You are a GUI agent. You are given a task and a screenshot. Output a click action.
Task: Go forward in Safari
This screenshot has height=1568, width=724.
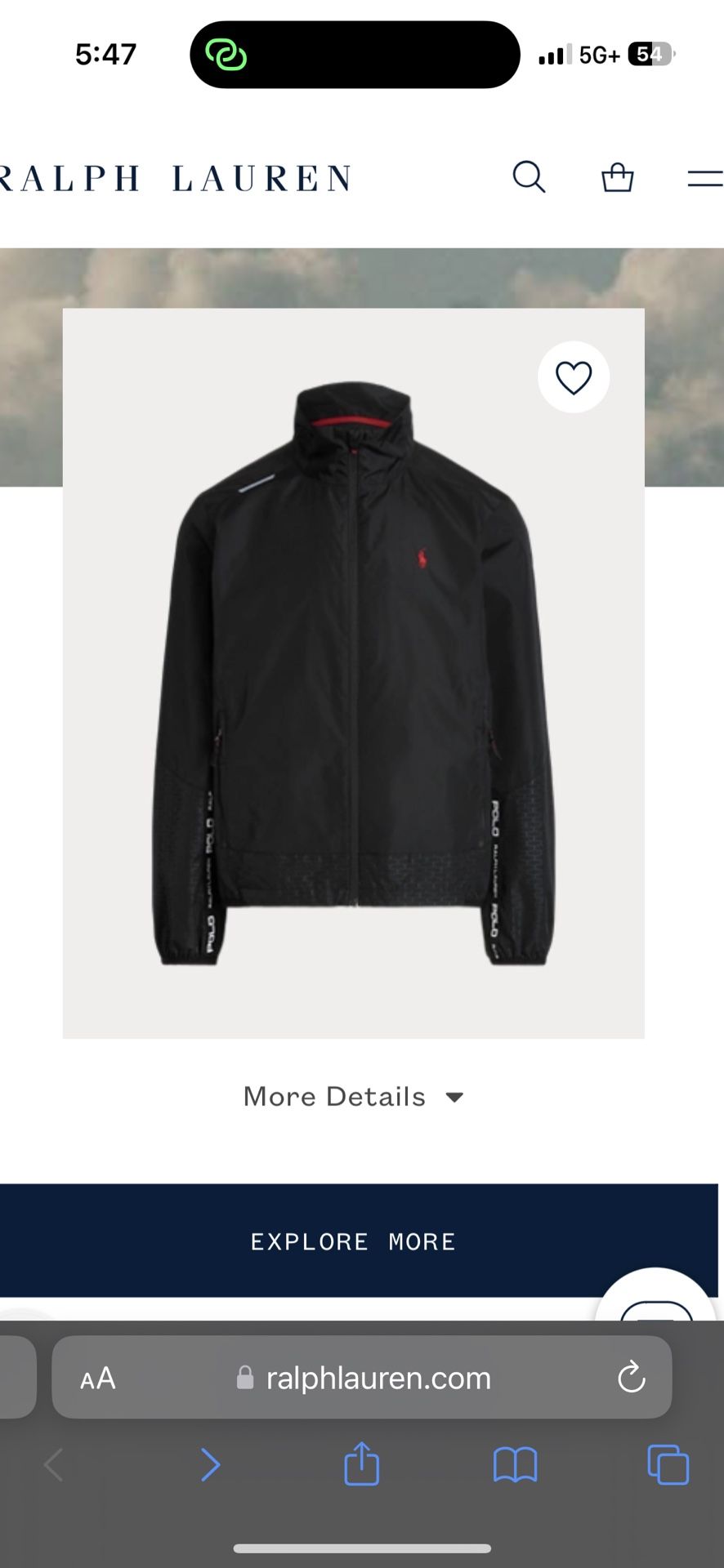pos(210,1465)
